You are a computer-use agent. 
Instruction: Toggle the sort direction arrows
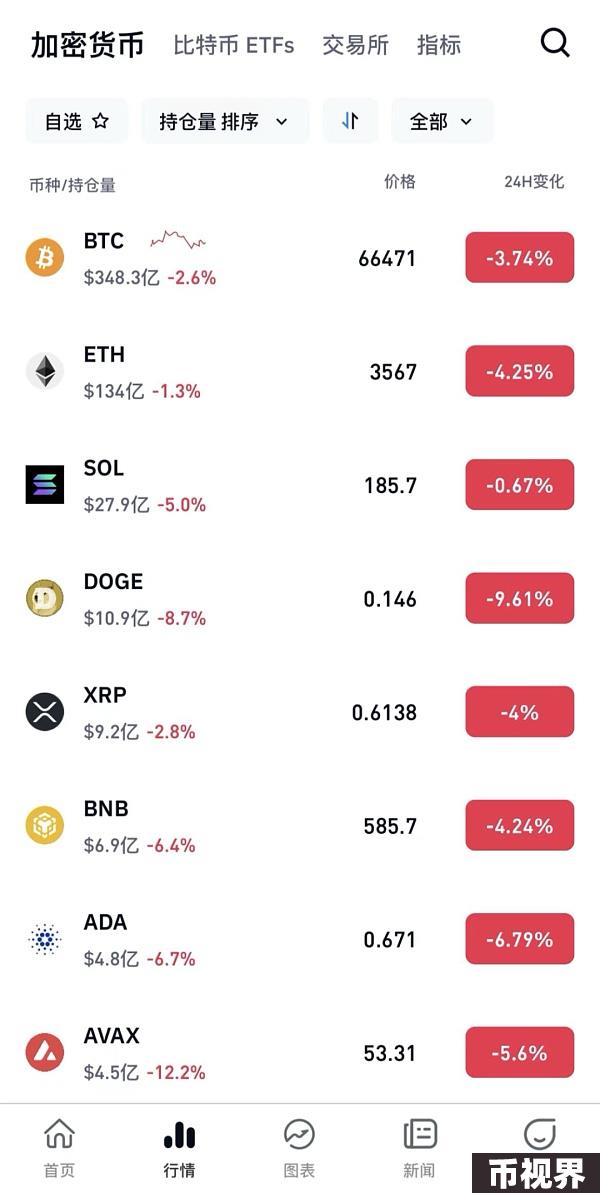click(350, 121)
